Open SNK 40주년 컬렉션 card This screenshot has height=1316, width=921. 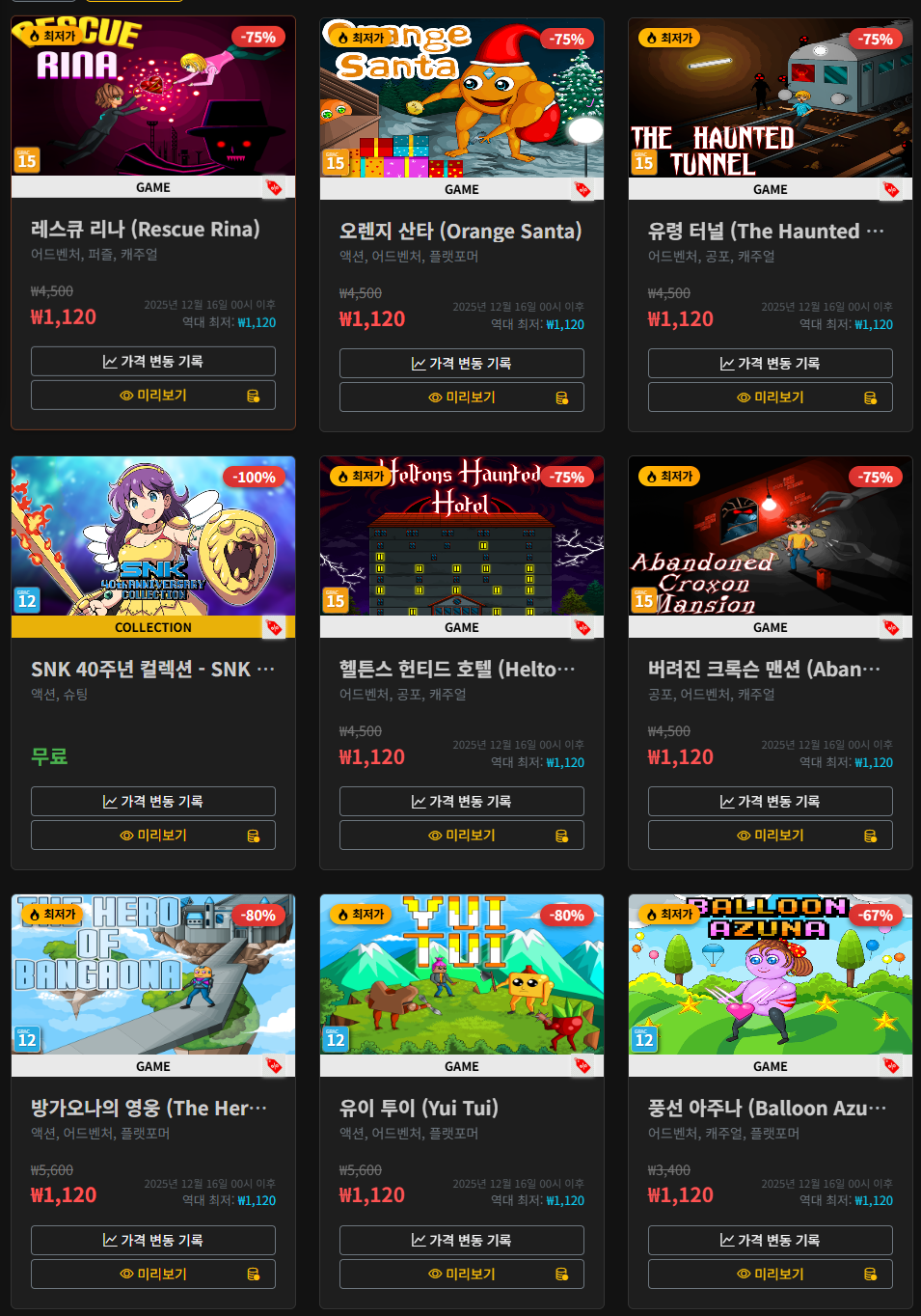tap(152, 536)
